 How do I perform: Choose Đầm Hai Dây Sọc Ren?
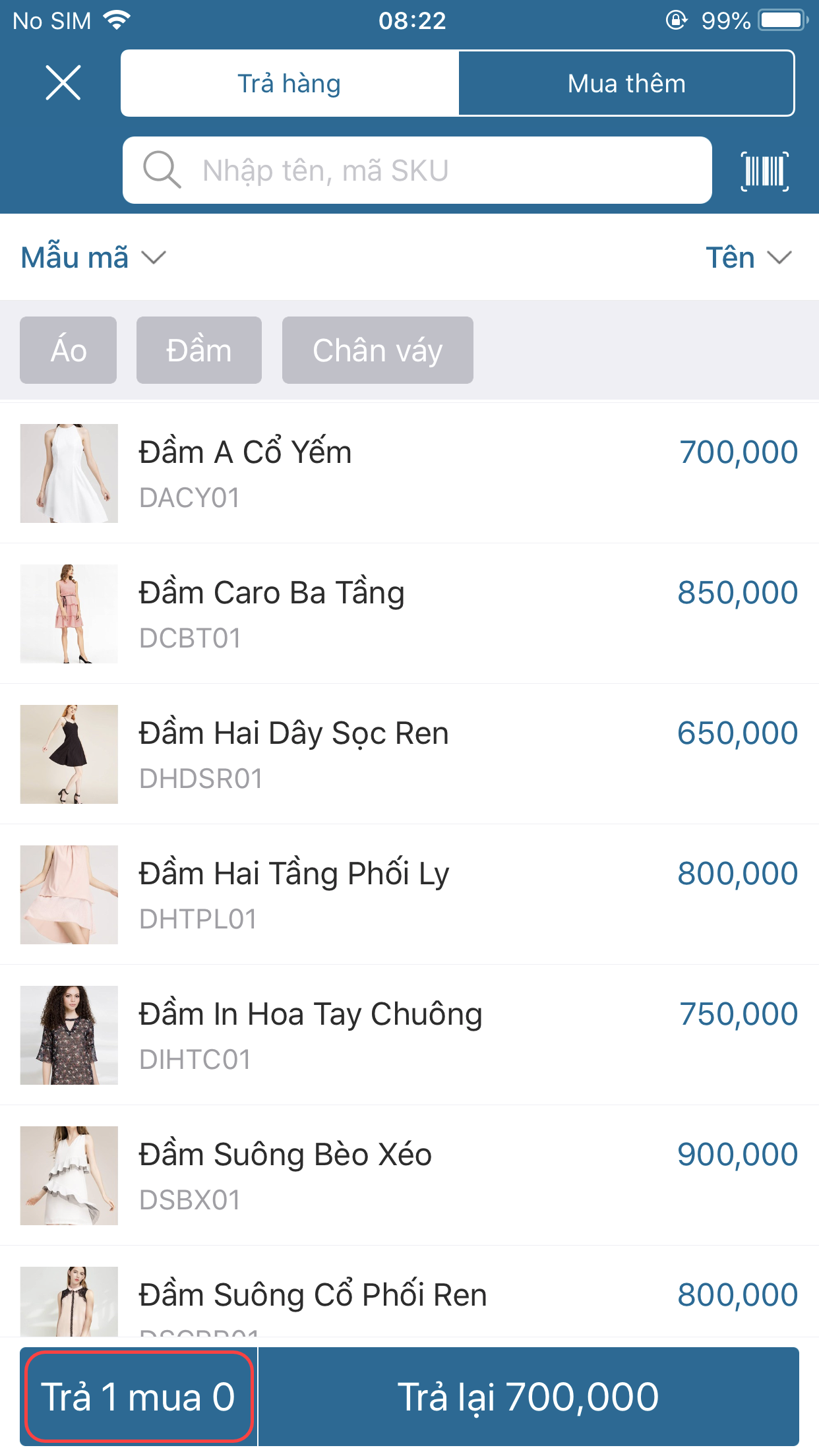click(409, 754)
